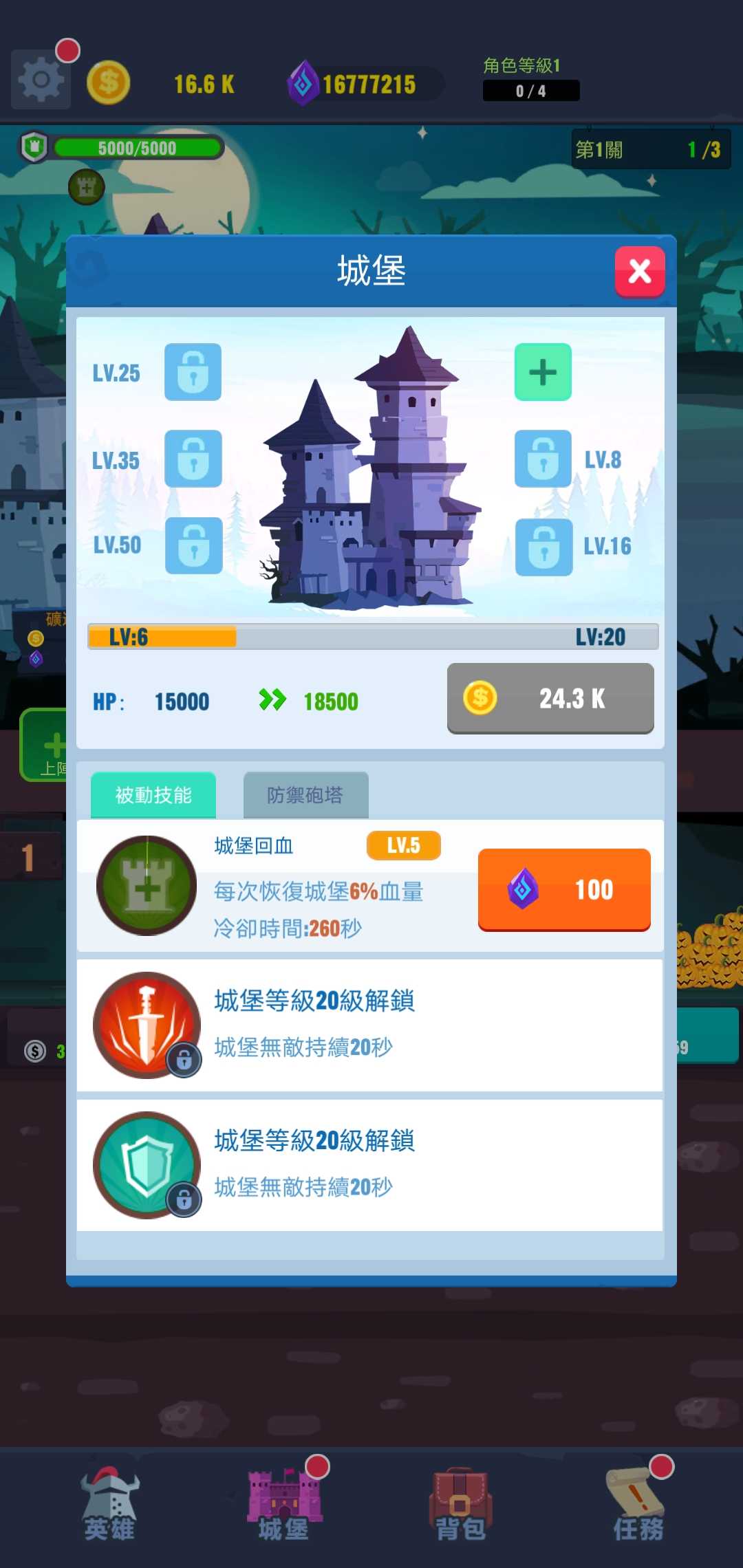Viewport: 743px width, 1568px height.
Task: Switch to the 被動技能 tab
Action: [x=153, y=795]
